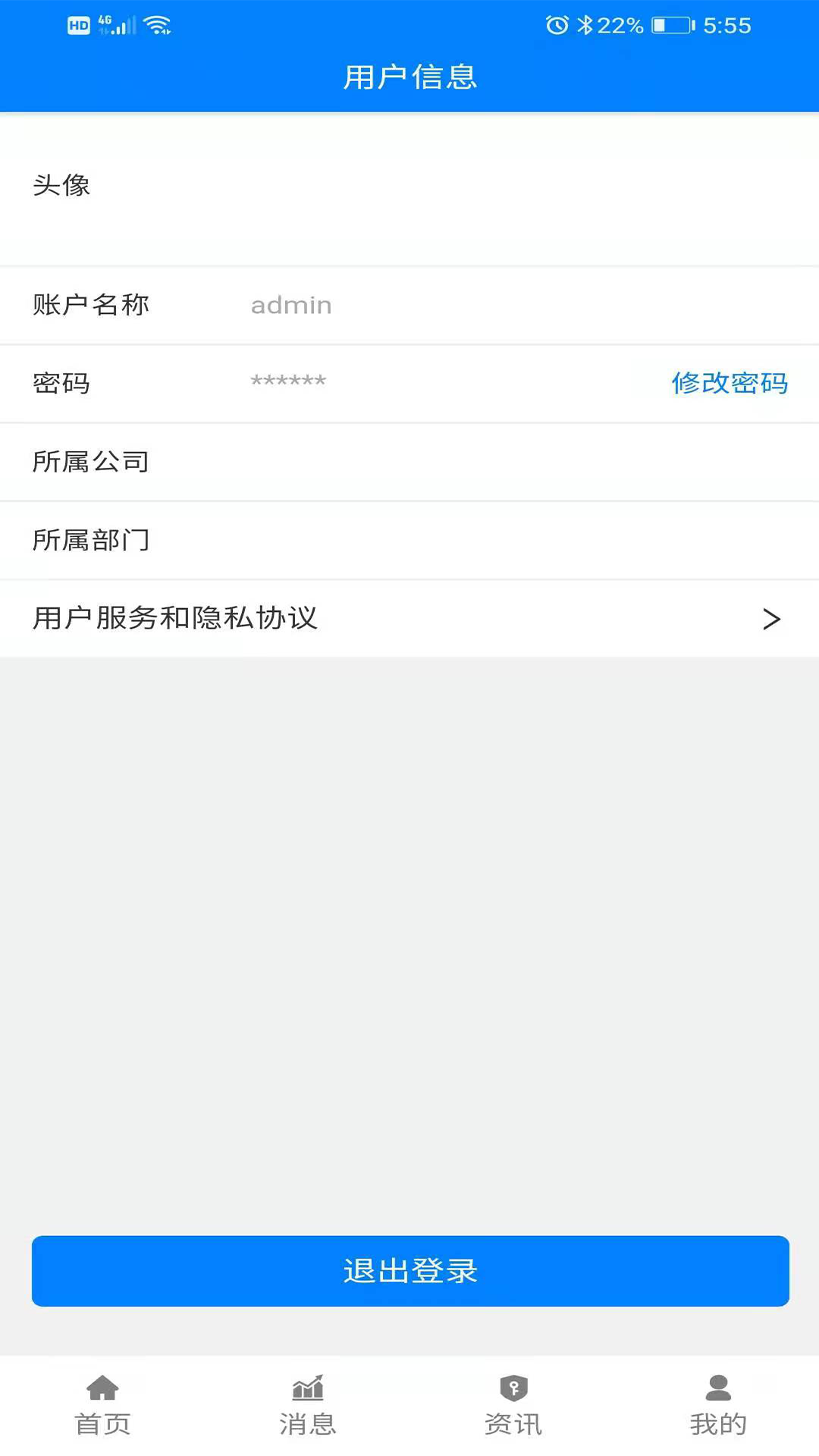Image resolution: width=819 pixels, height=1456 pixels.
Task: Tap the 修改密码 link
Action: 729,383
